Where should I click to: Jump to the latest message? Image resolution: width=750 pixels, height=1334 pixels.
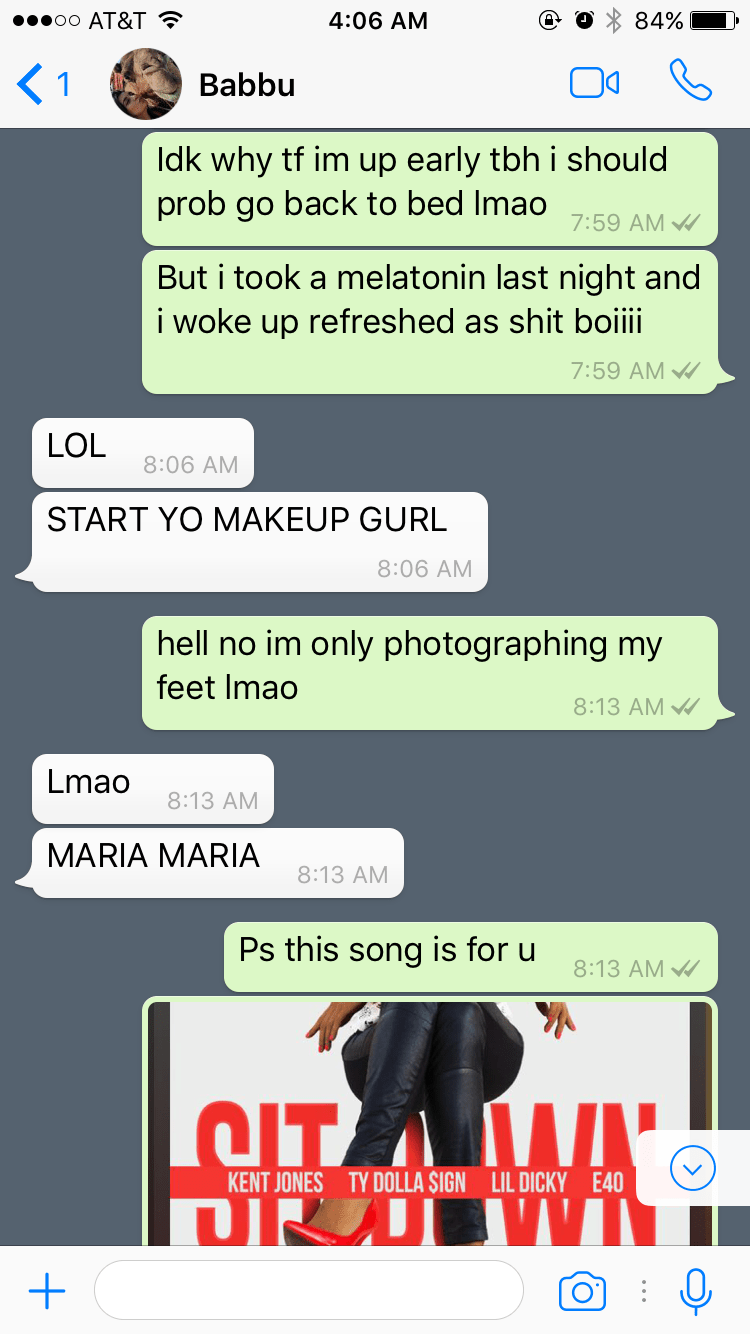693,1167
